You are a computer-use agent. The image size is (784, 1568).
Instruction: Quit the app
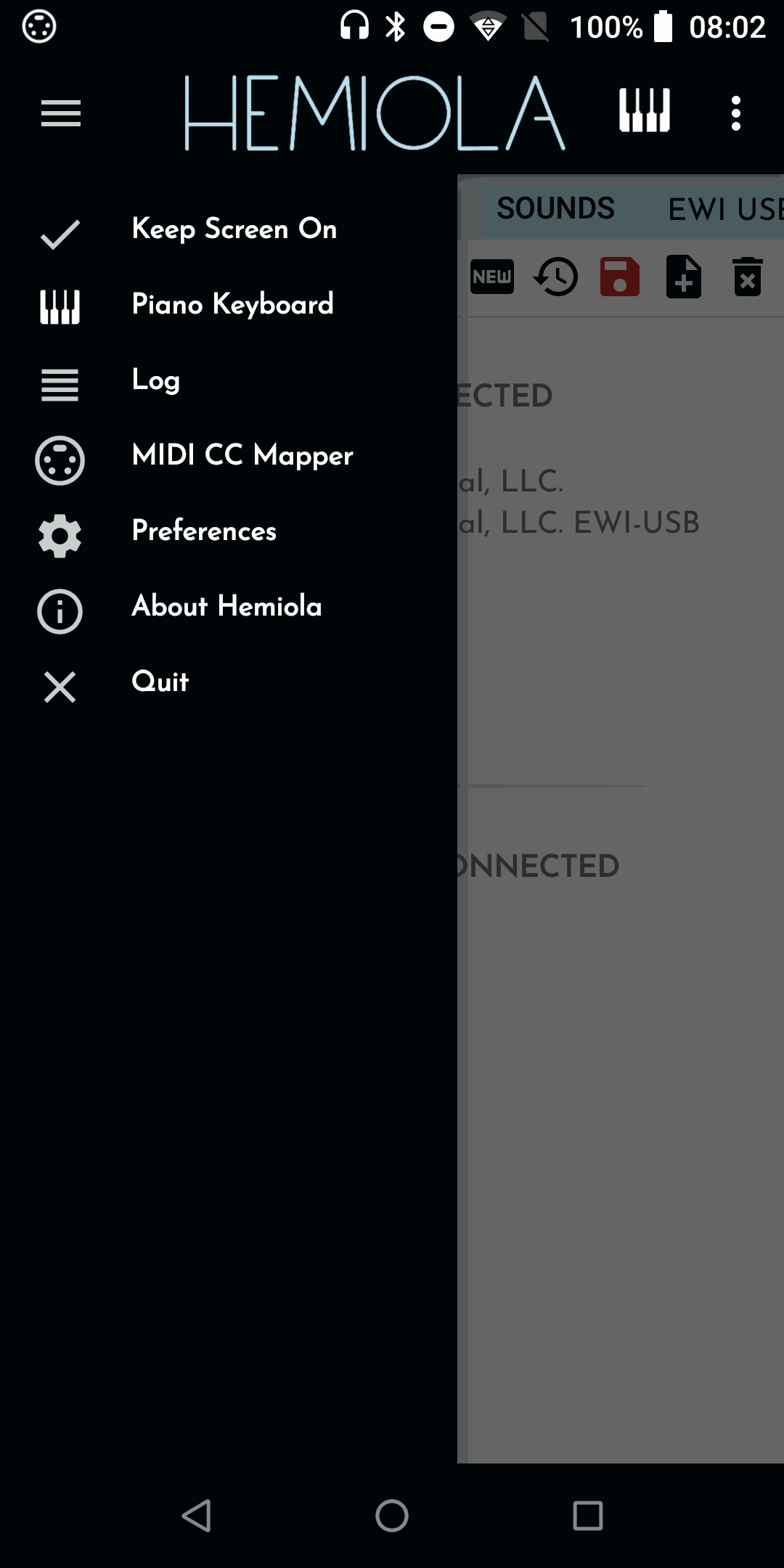click(x=160, y=682)
